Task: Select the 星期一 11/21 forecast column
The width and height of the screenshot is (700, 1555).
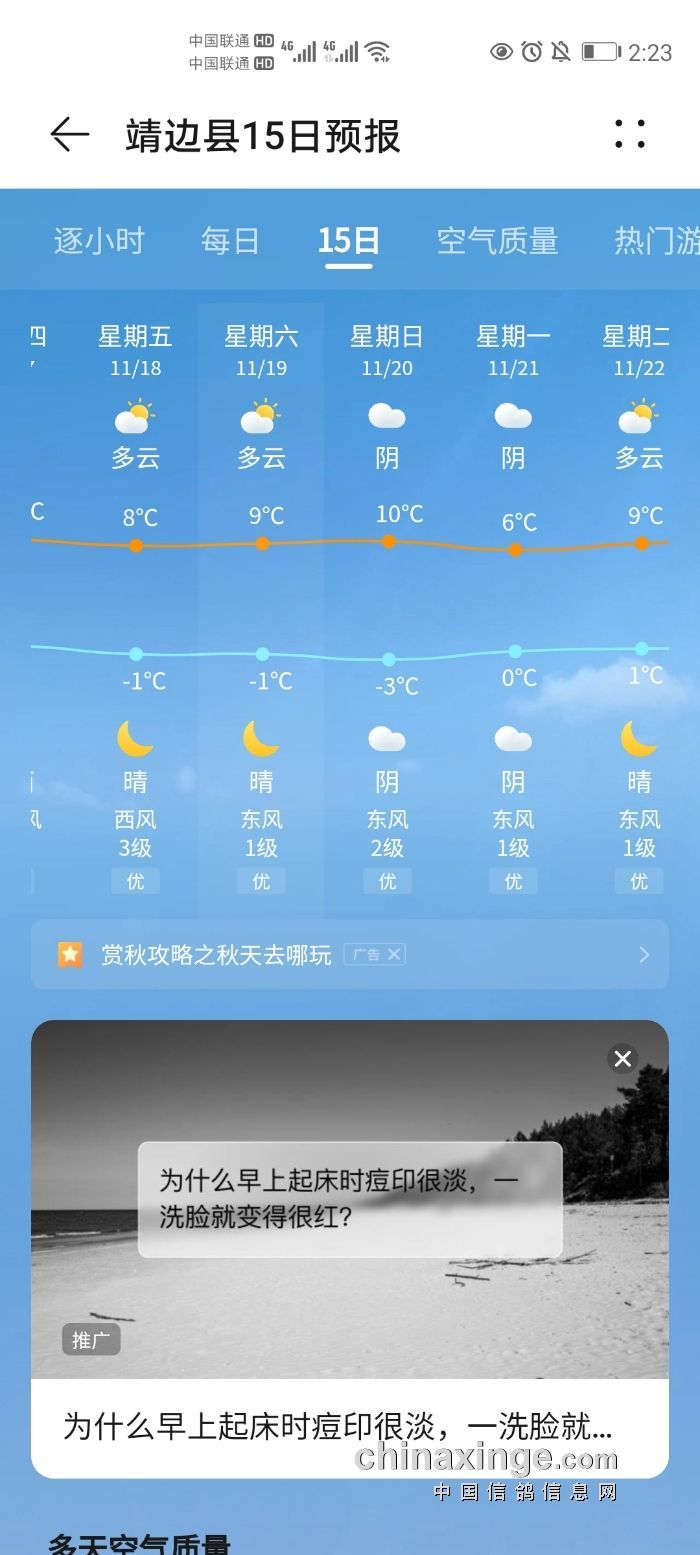Action: point(514,600)
